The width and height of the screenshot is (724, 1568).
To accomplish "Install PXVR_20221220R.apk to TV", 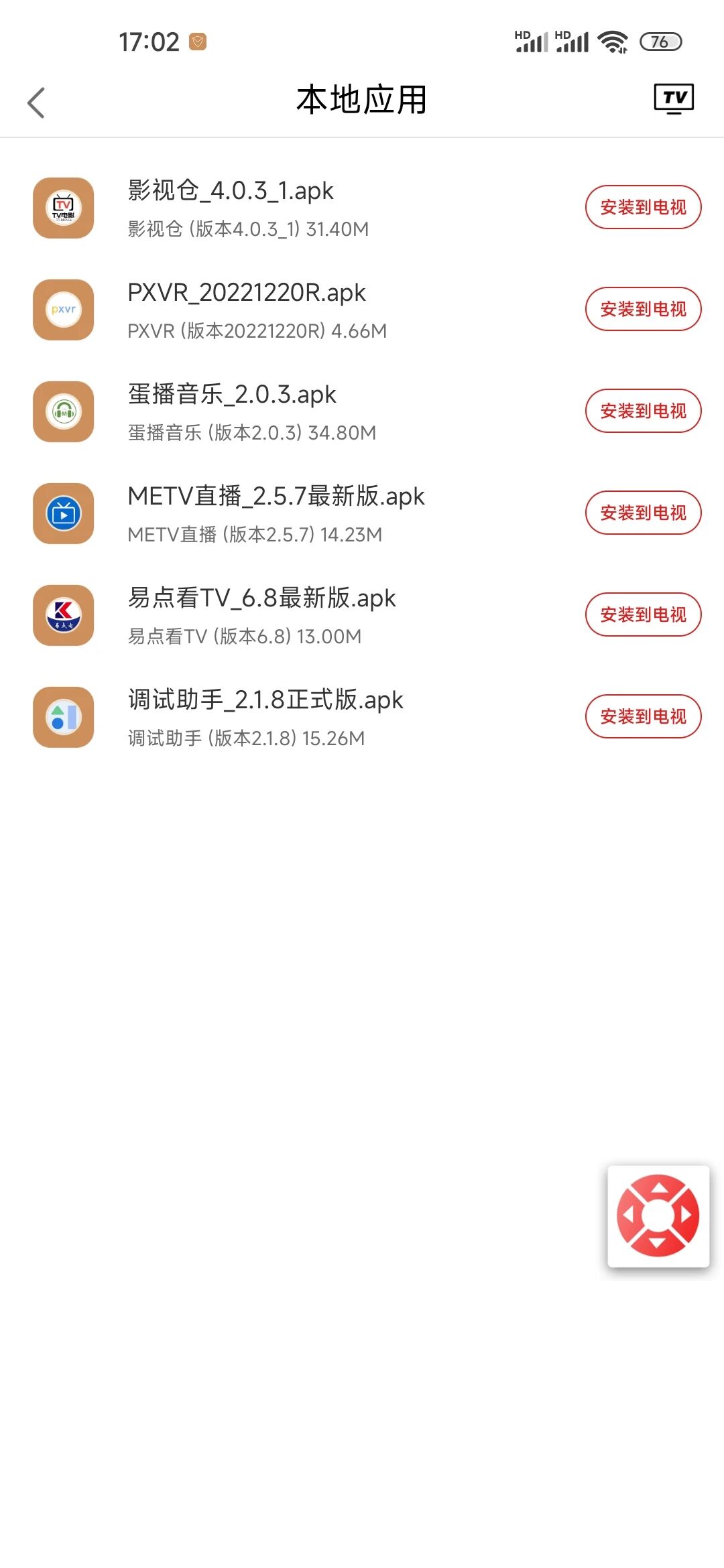I will 643,309.
